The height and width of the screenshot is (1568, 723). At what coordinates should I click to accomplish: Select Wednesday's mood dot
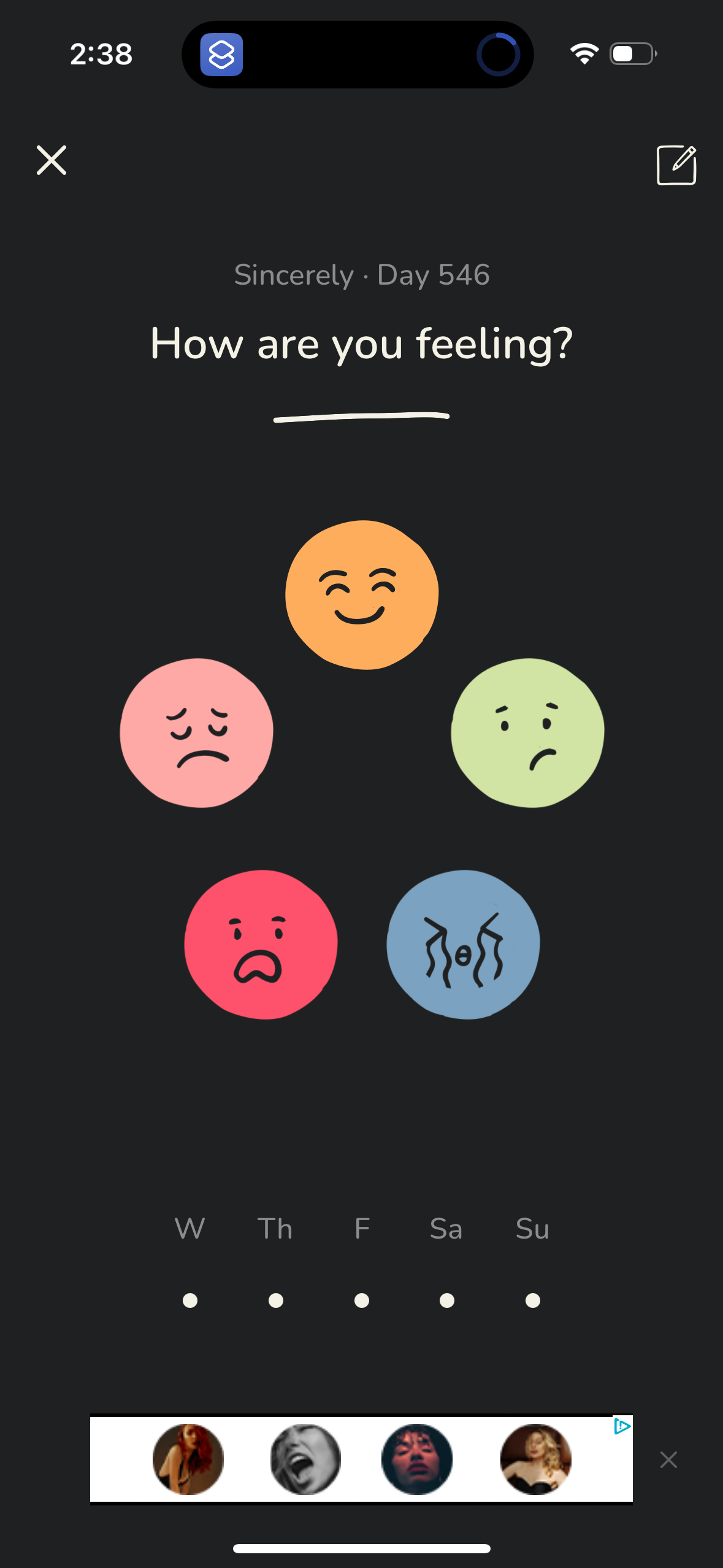point(190,1300)
